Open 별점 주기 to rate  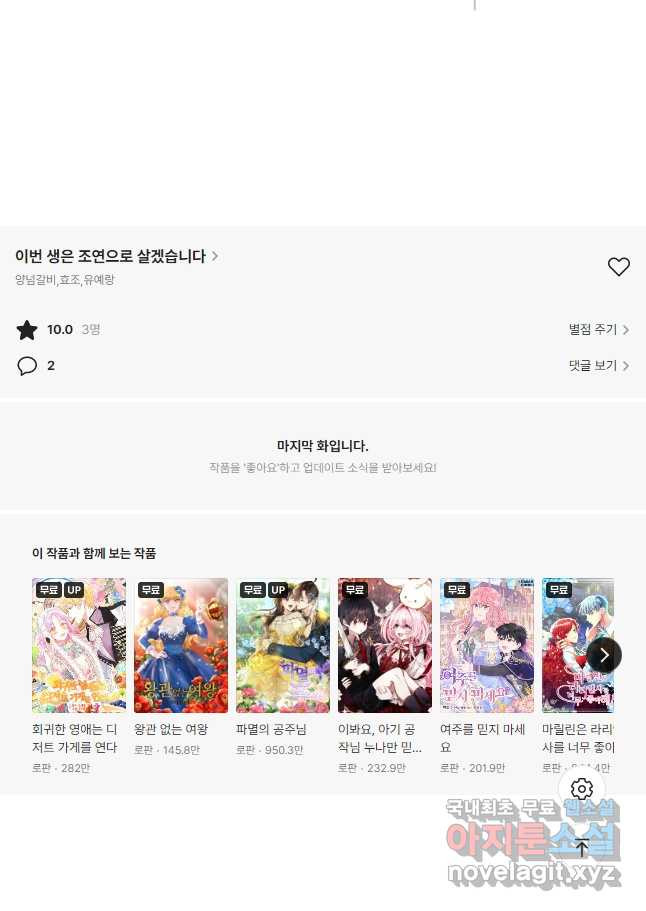tap(598, 330)
